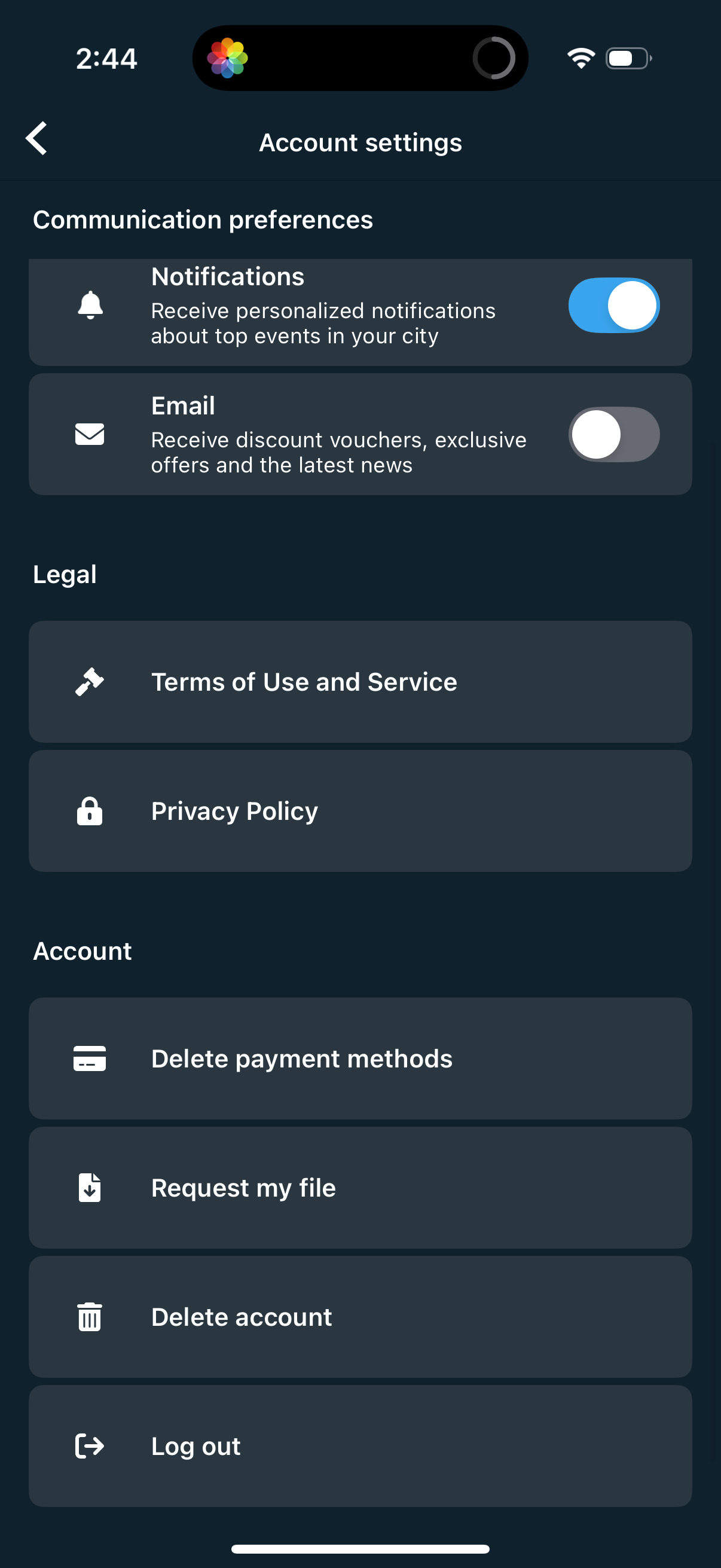721x1568 pixels.
Task: Click the envelope email icon
Action: pos(90,434)
